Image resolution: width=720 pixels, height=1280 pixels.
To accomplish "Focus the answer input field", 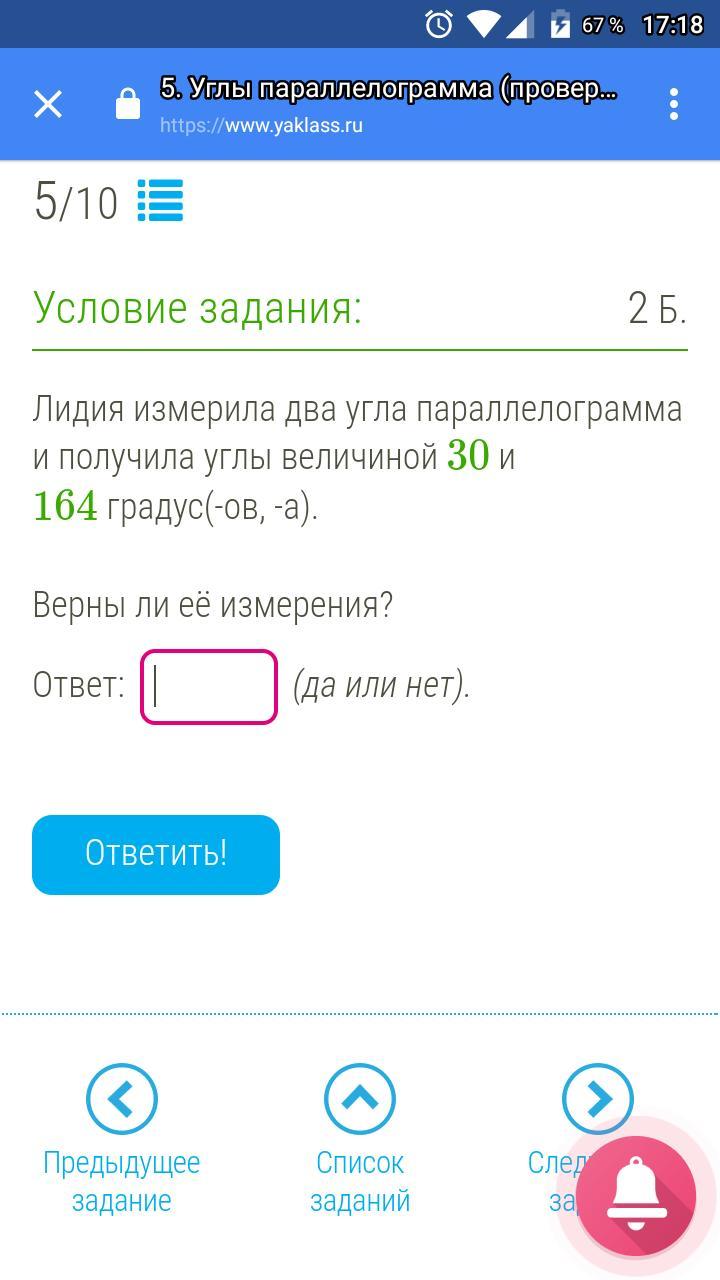I will pos(209,687).
